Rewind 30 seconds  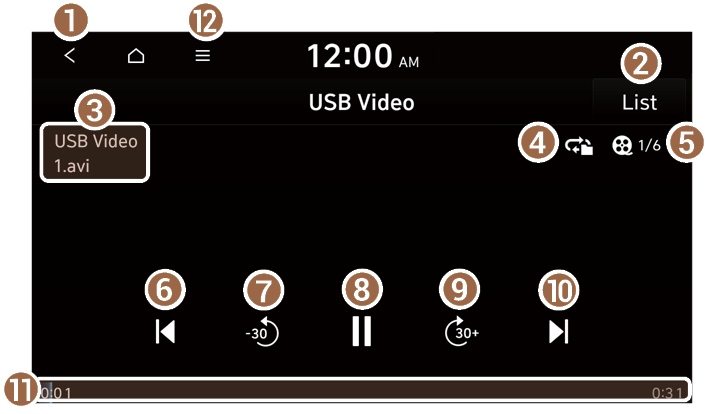(263, 333)
